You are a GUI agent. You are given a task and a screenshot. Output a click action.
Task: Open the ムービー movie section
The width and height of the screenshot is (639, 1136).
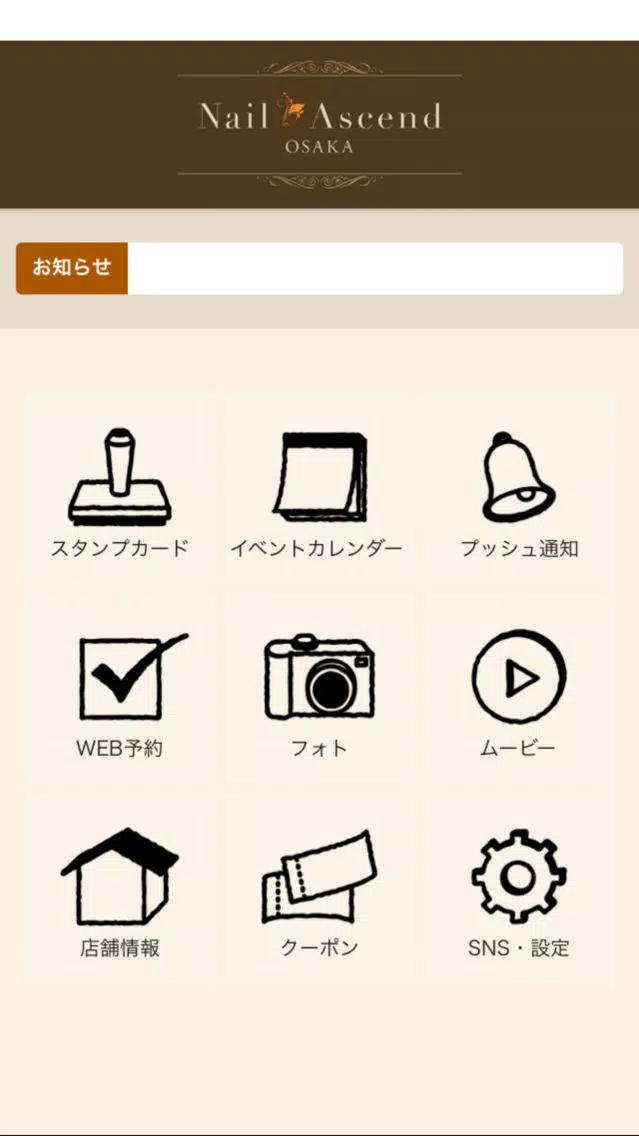(x=519, y=690)
